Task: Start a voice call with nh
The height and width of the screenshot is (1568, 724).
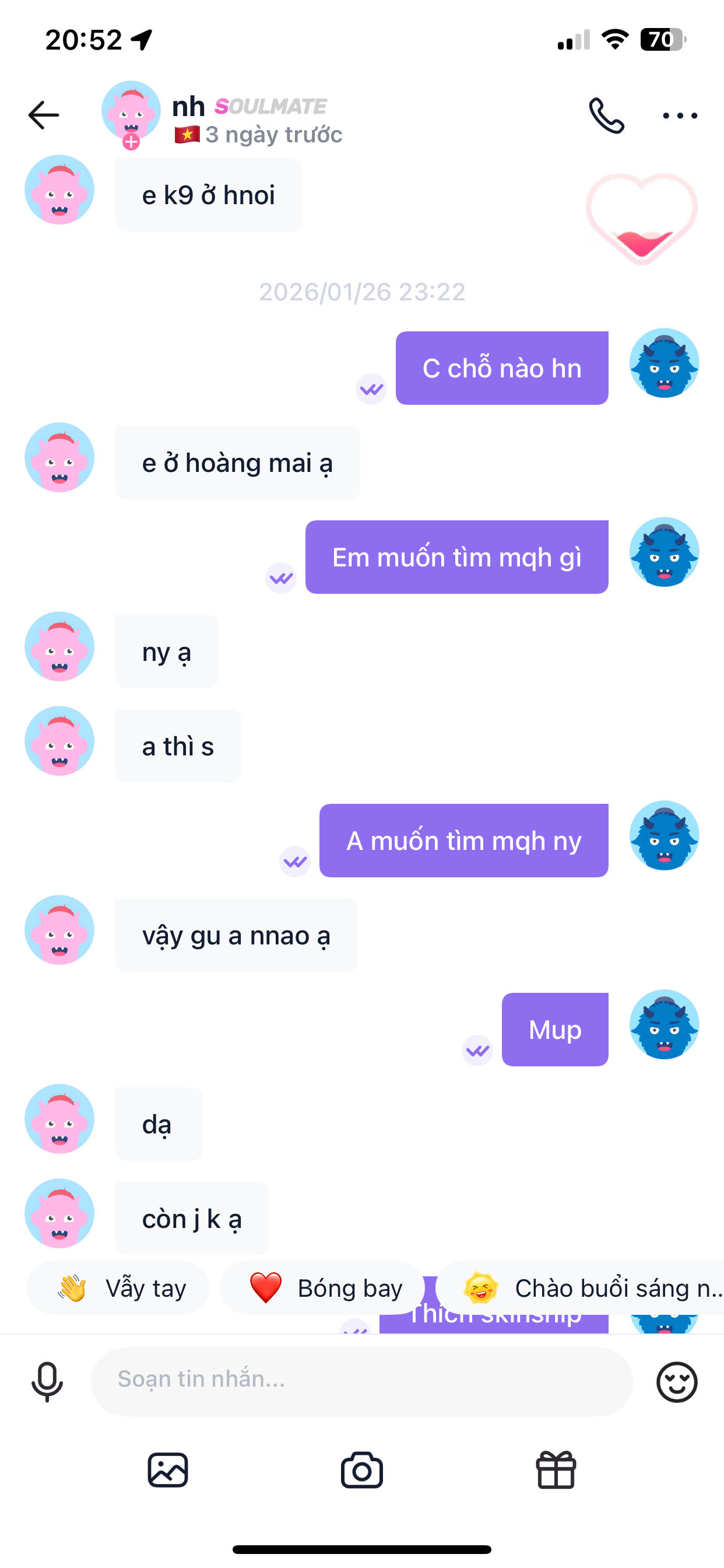Action: [606, 115]
